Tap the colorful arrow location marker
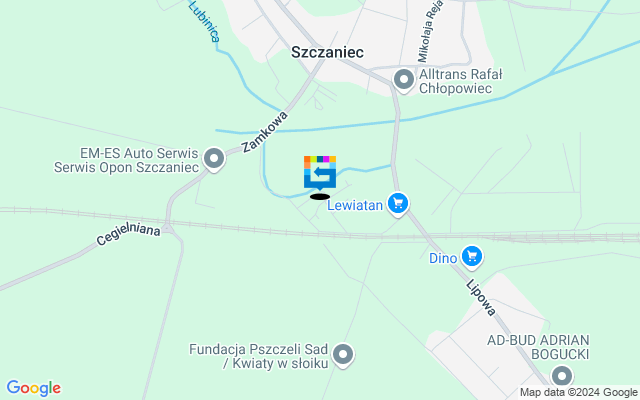640x400 pixels. [320, 173]
